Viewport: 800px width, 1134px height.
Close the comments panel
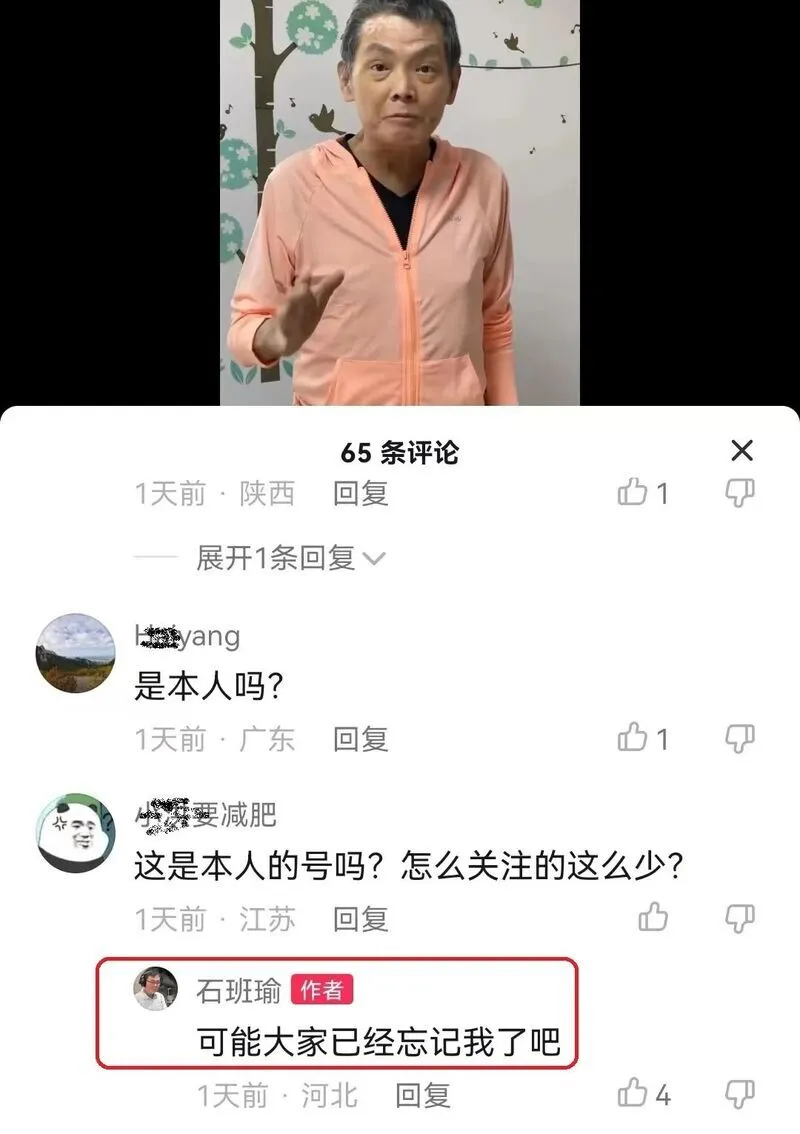pos(741,451)
